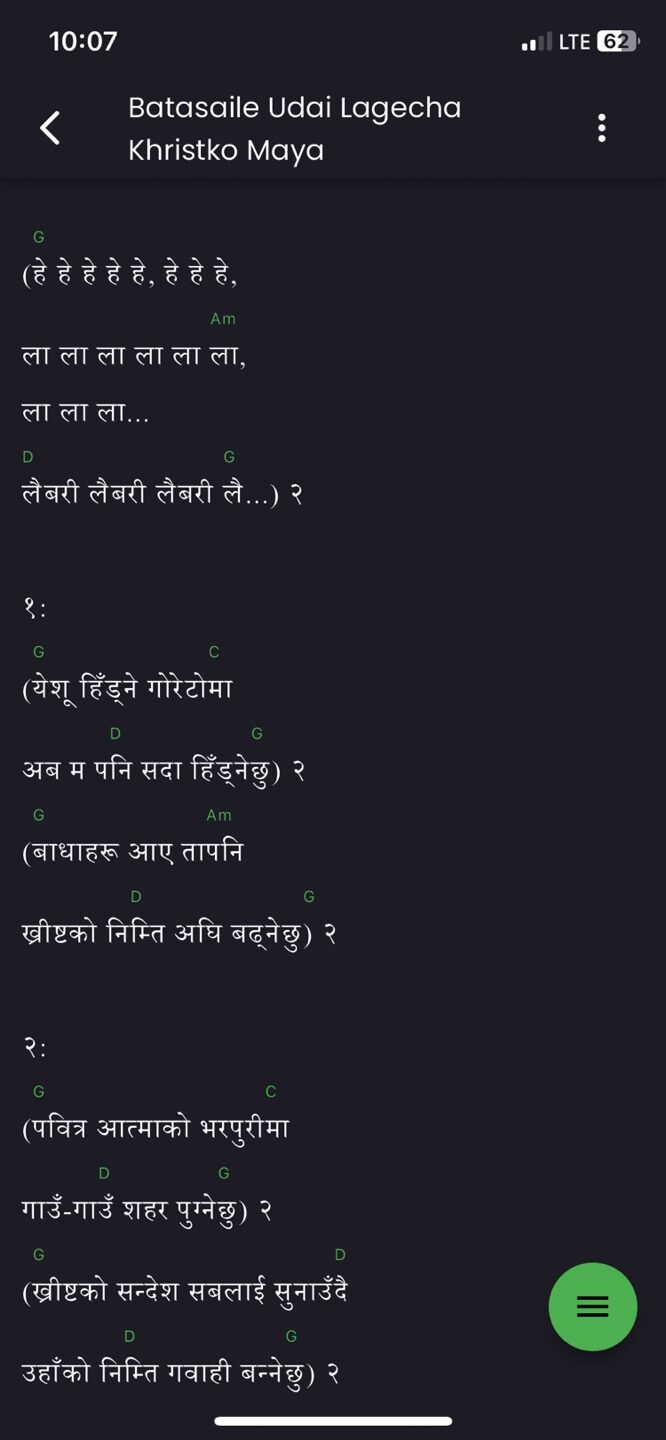Viewport: 666px width, 1440px height.
Task: Tap the green floating menu button
Action: click(x=592, y=1306)
